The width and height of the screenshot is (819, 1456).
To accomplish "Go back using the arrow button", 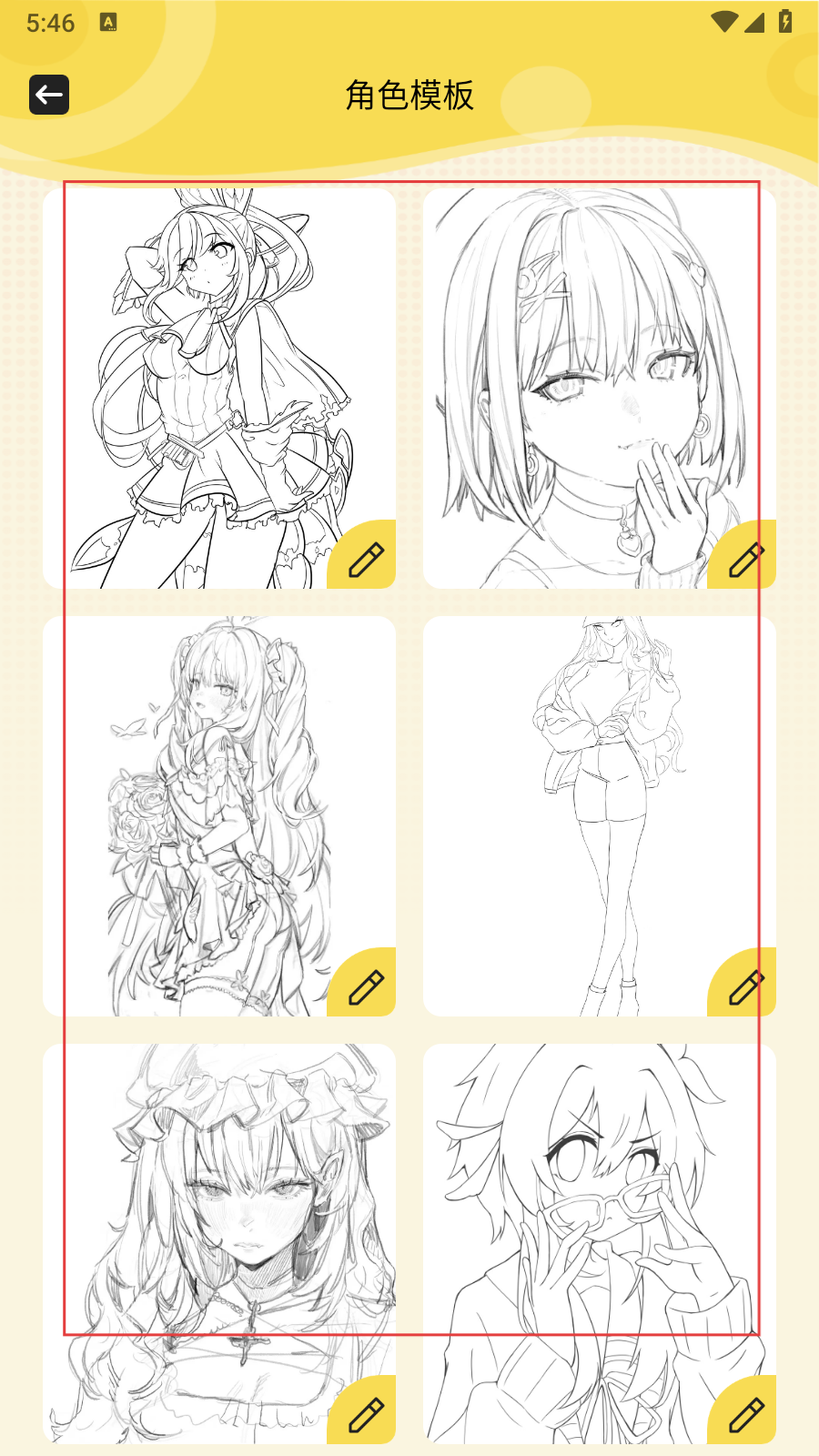I will point(49,95).
